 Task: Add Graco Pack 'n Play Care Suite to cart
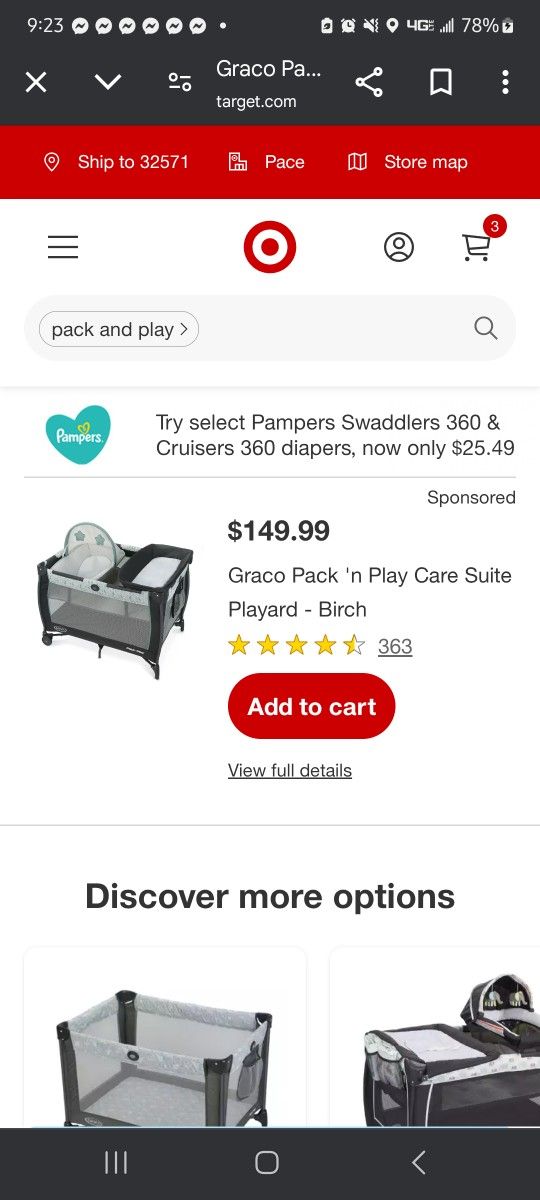tap(312, 706)
